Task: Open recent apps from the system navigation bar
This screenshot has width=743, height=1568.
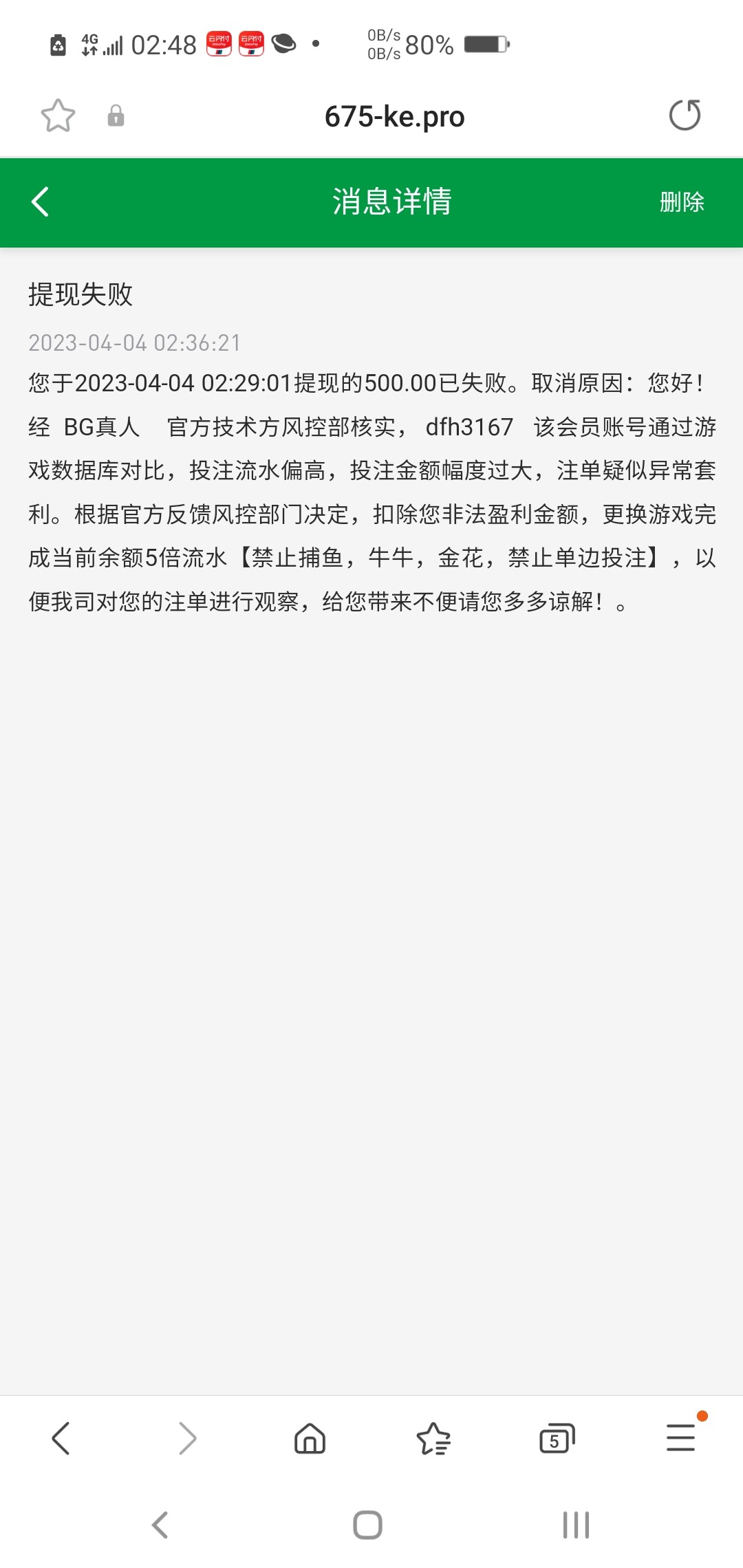Action: [x=576, y=1525]
